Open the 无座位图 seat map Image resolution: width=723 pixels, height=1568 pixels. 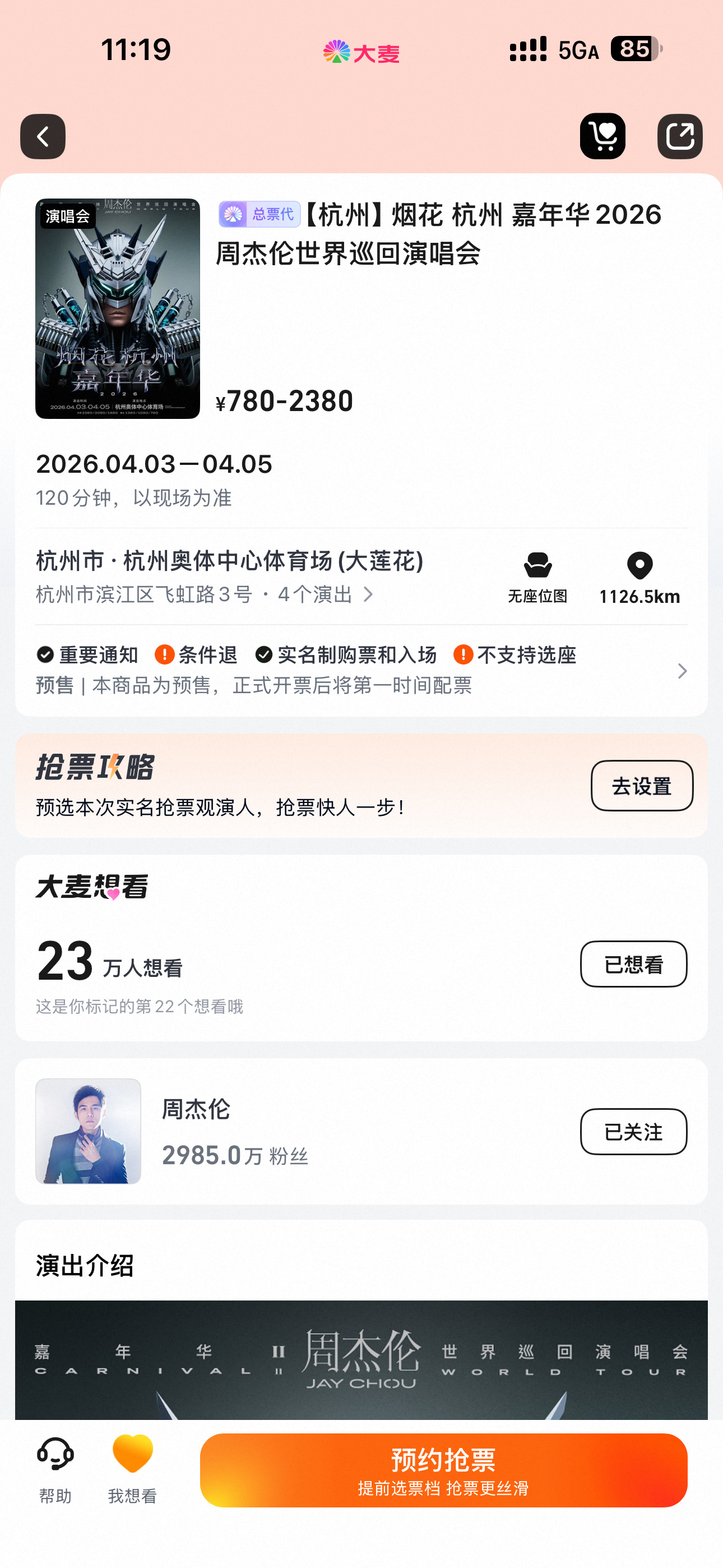537,577
